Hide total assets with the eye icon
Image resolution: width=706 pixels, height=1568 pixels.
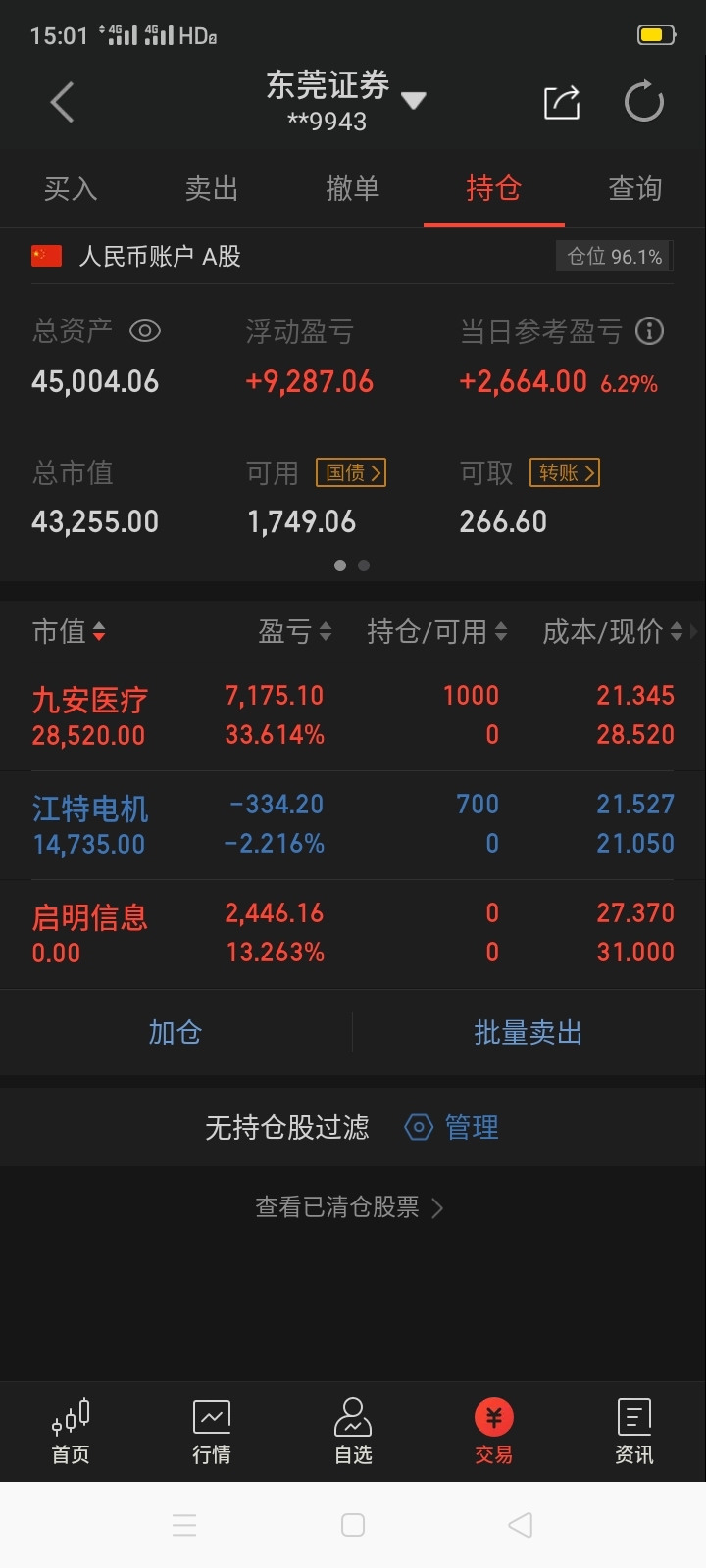pos(145,331)
